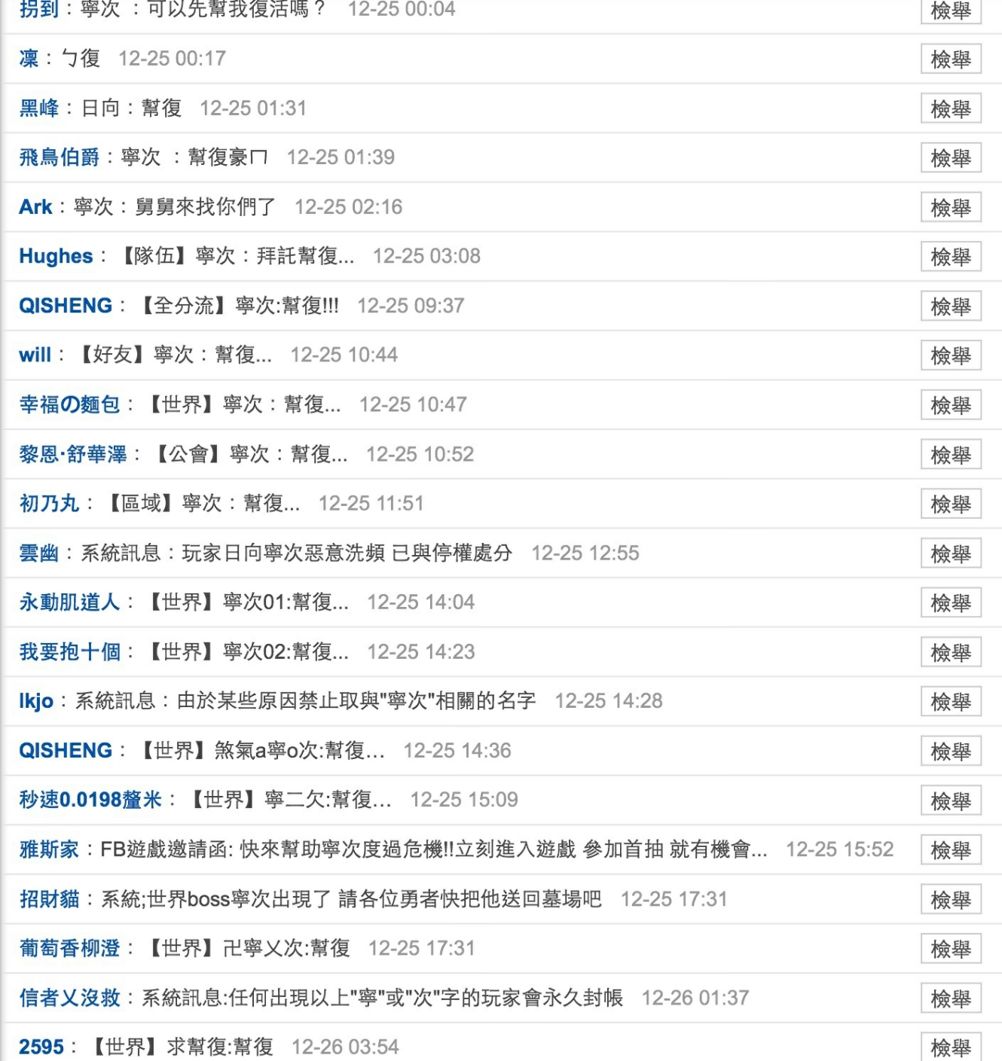Report the comment by 2595

(950, 1047)
